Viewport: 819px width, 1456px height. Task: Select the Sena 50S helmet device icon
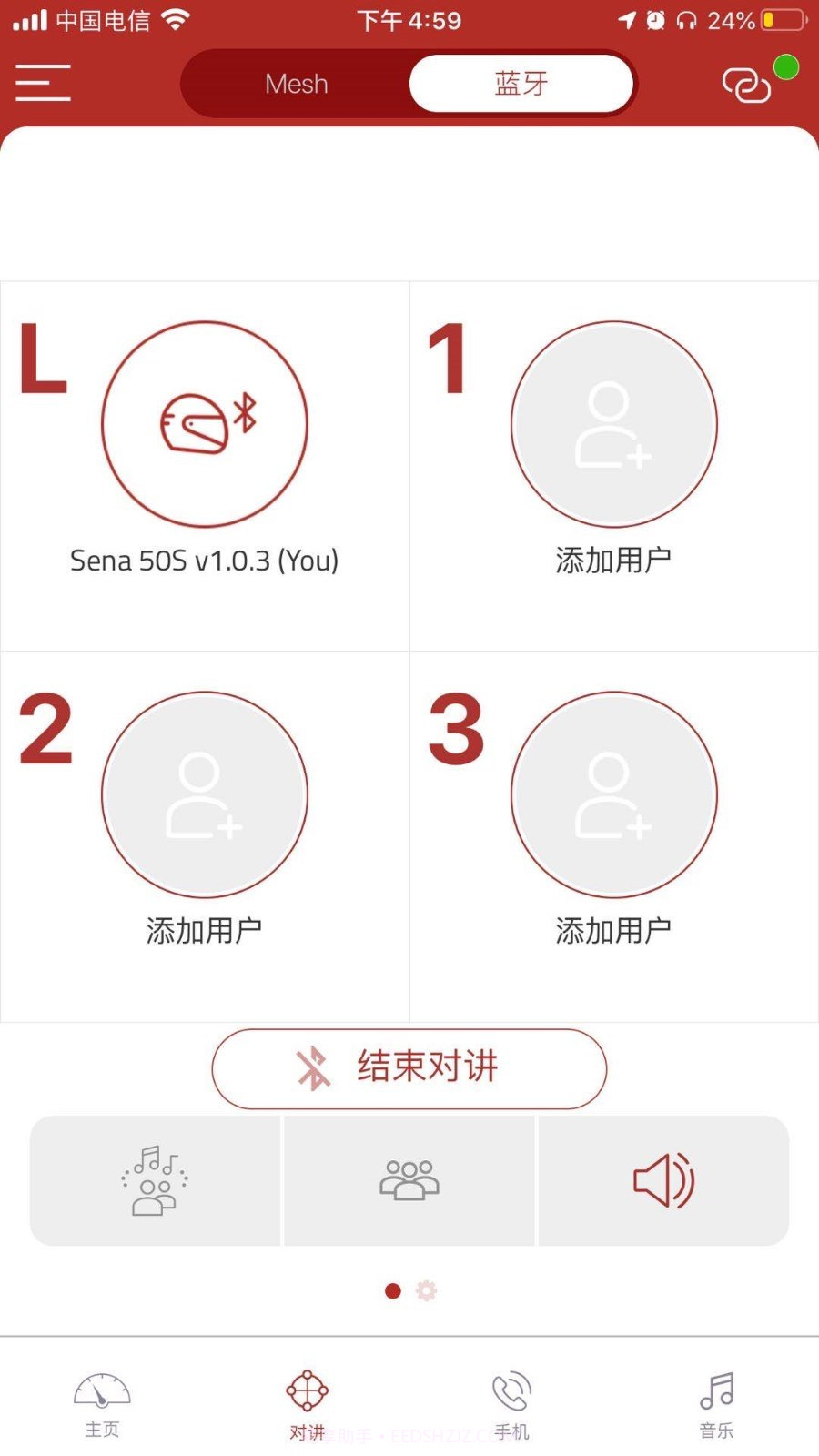pos(204,423)
